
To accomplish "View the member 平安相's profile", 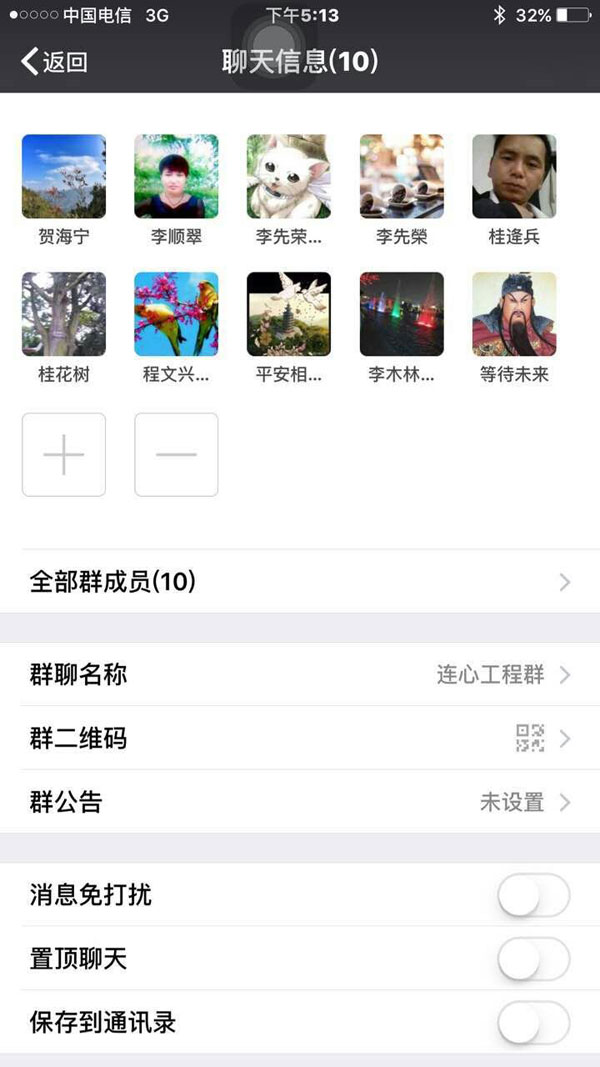I will tap(289, 314).
